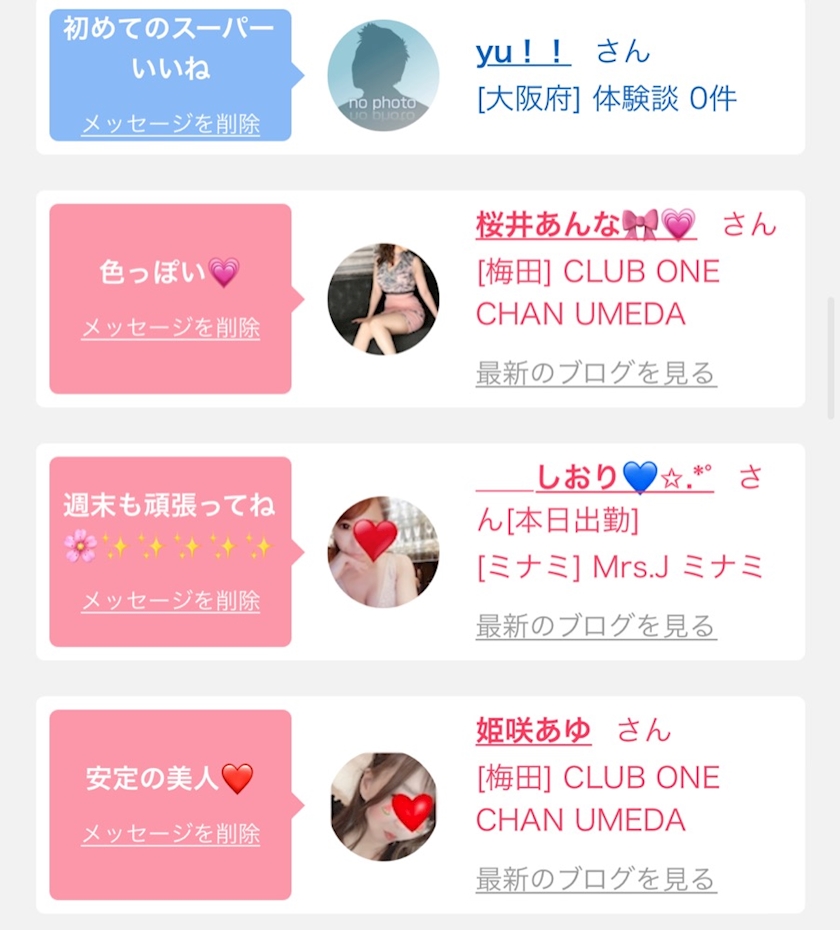Open しおり's profile photo

(383, 552)
